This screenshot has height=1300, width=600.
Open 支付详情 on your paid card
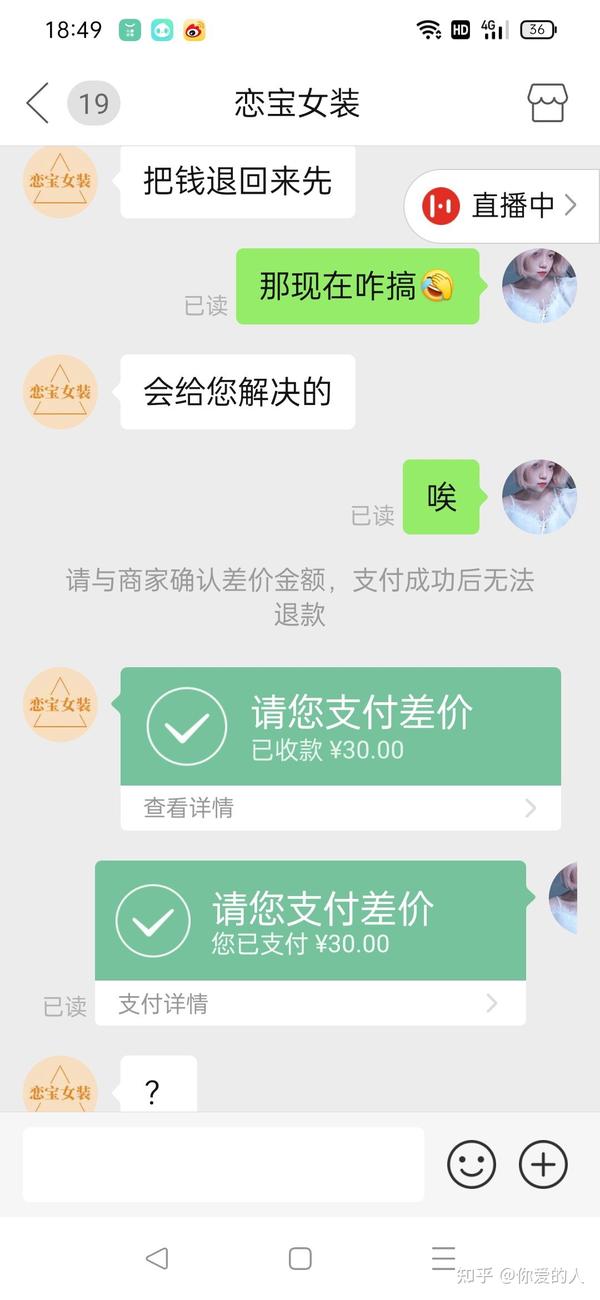tap(310, 1003)
